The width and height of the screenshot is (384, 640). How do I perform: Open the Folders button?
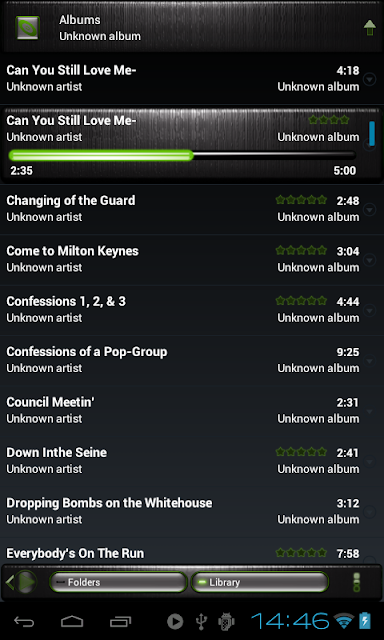(118, 582)
